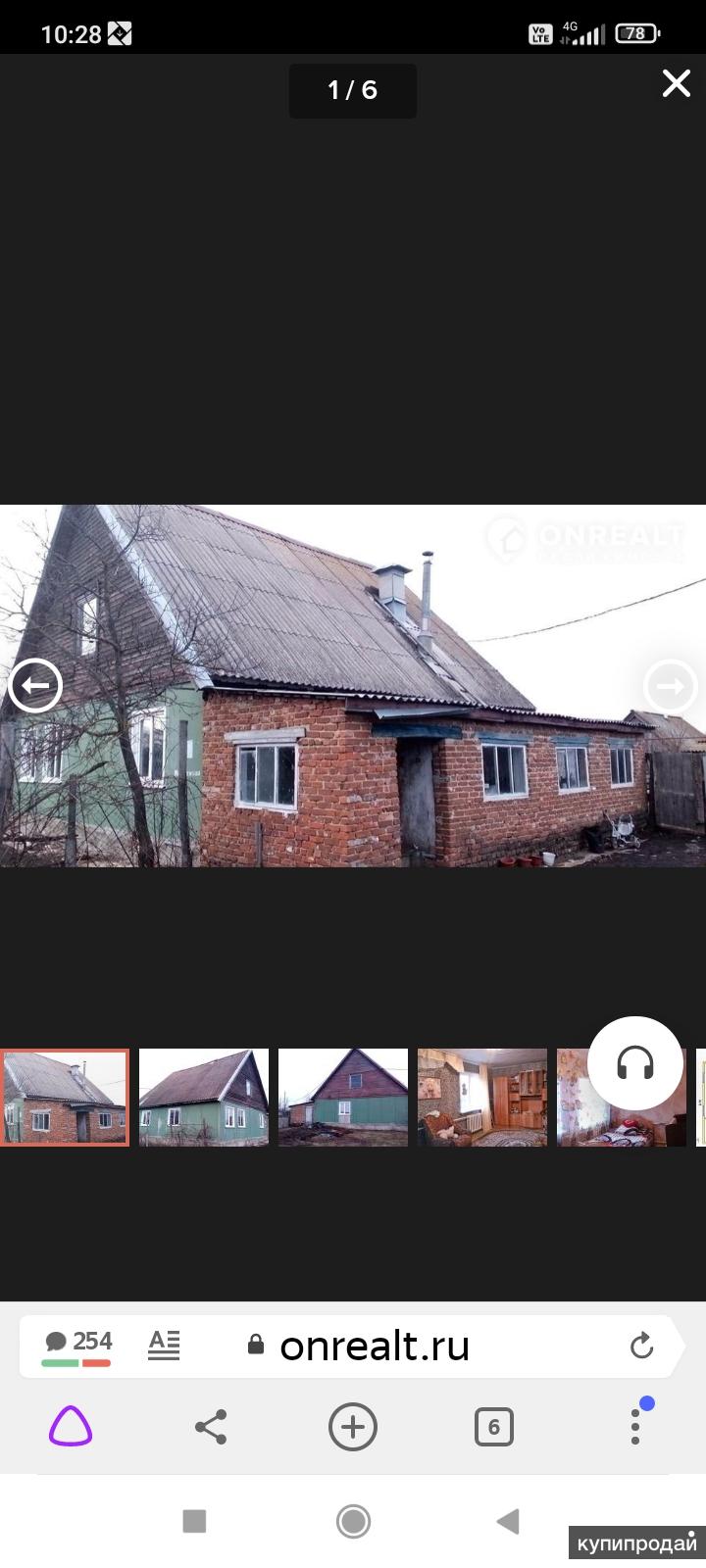Go to the previous photo
Image resolution: width=706 pixels, height=1568 pixels.
[x=35, y=685]
